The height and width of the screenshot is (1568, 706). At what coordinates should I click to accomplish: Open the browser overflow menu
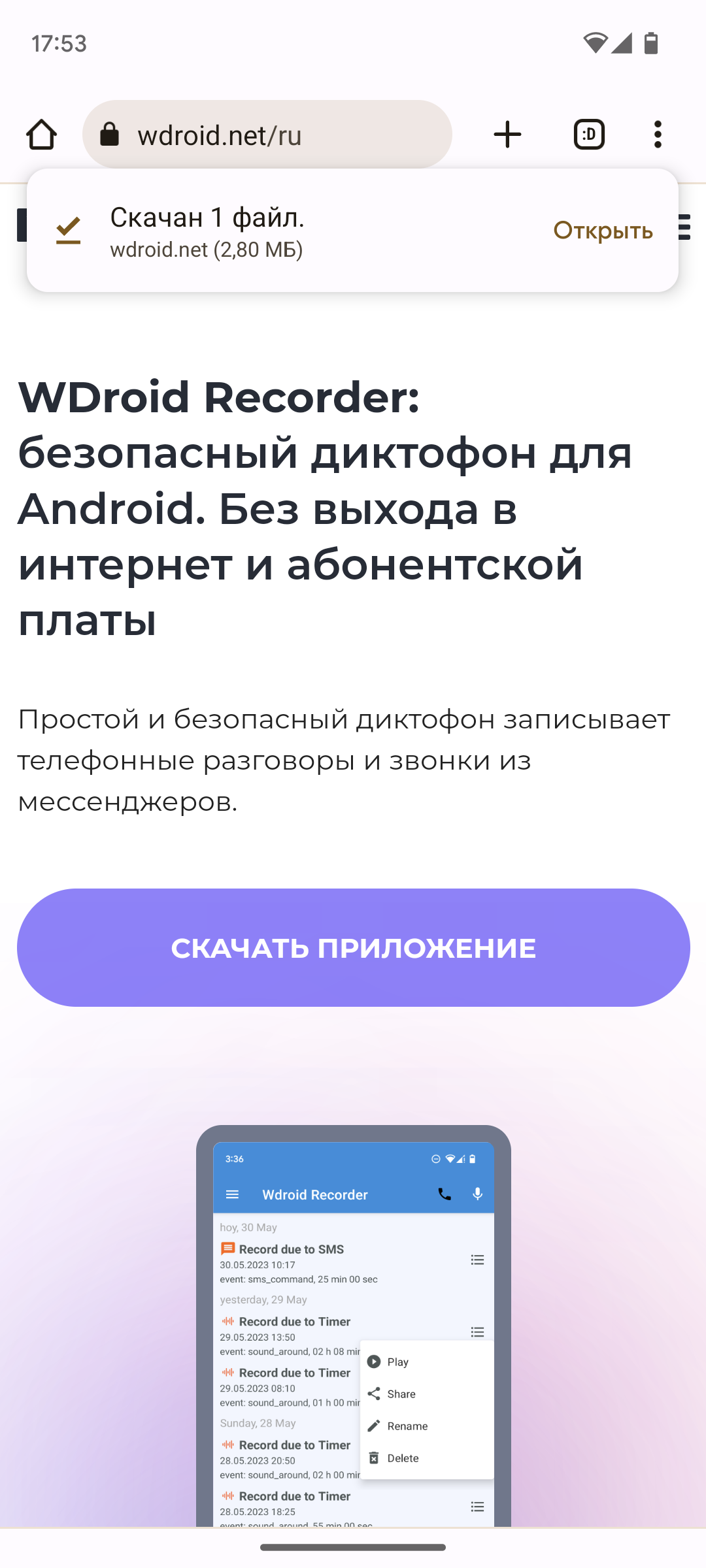tap(658, 135)
